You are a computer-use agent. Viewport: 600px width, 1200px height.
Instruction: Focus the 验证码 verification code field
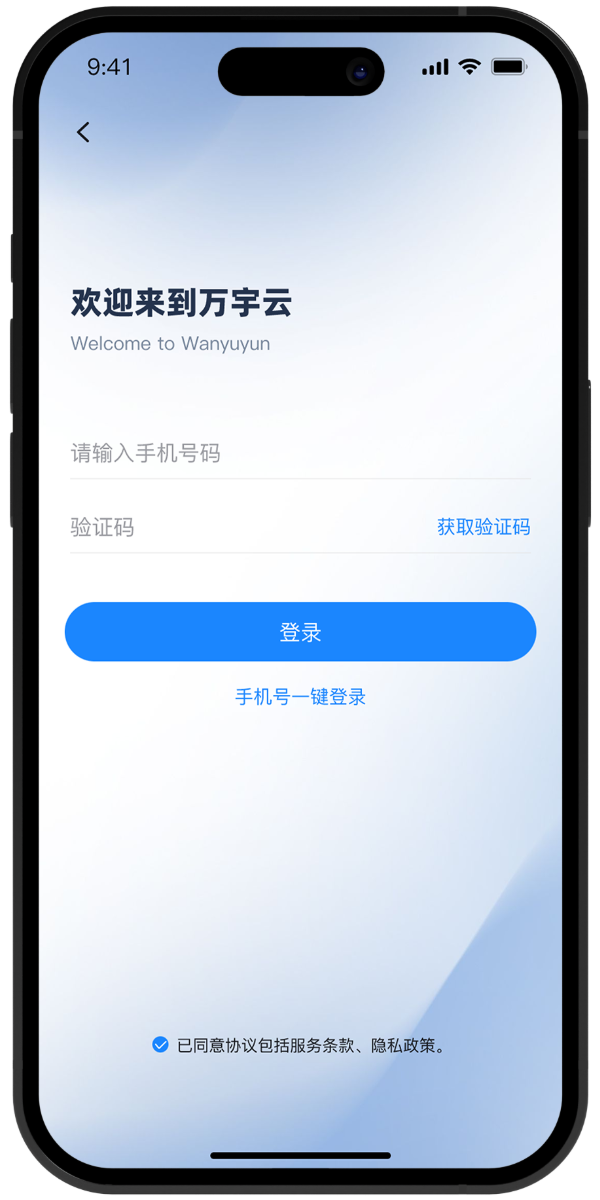[240, 528]
